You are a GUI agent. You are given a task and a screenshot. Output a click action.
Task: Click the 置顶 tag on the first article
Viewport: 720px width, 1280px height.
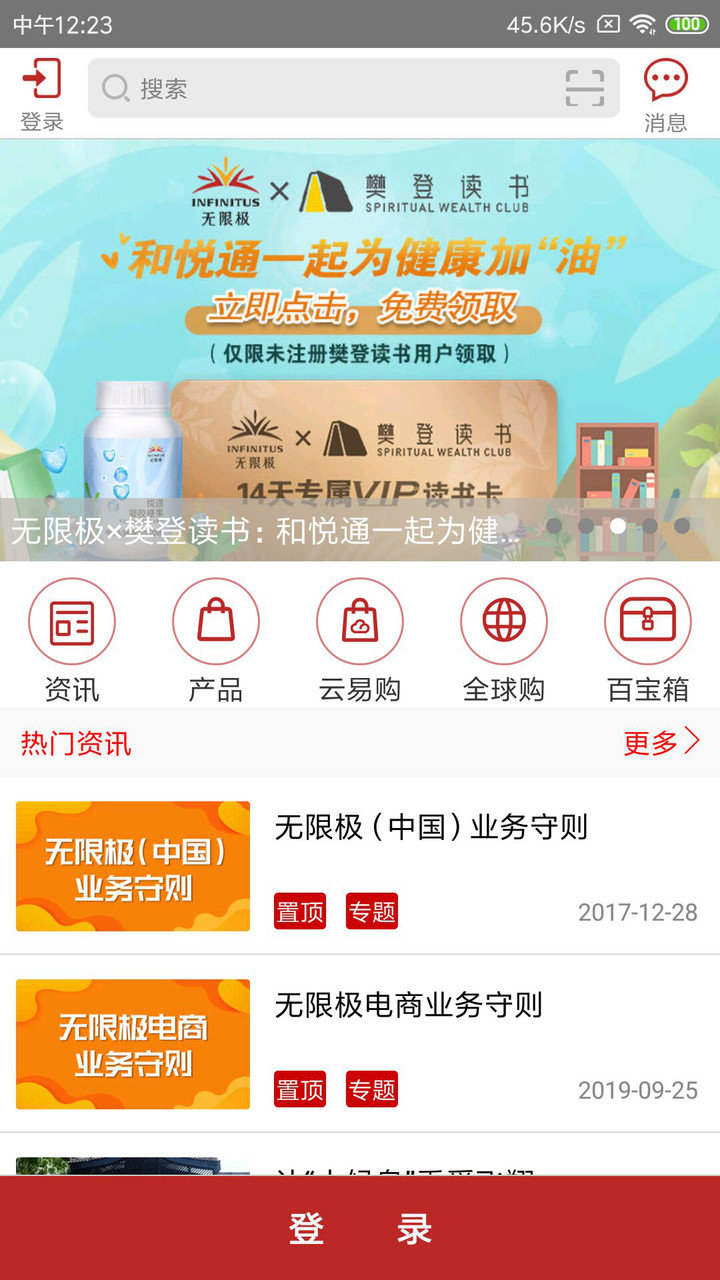[x=300, y=913]
